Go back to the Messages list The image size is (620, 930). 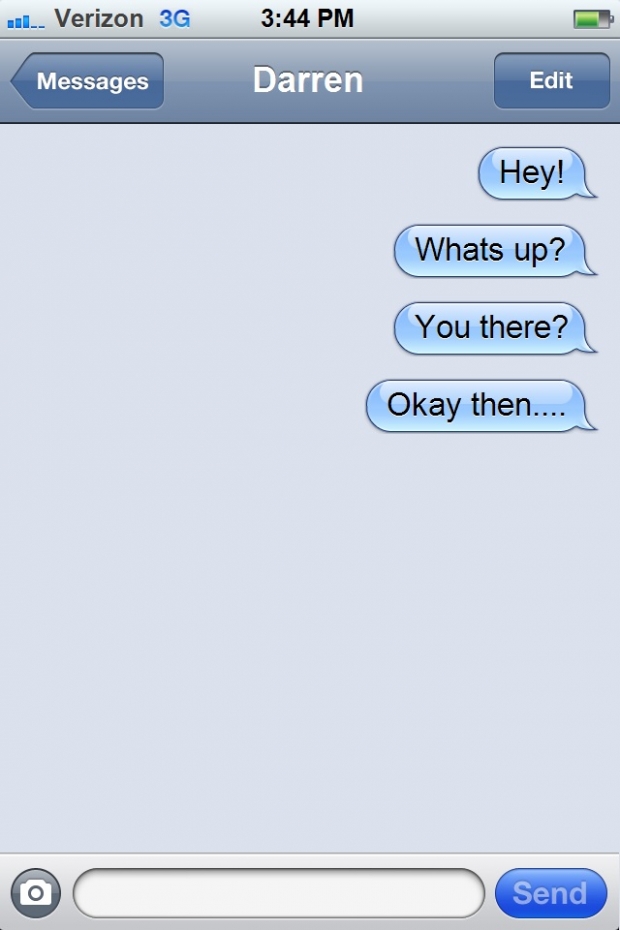(x=88, y=81)
